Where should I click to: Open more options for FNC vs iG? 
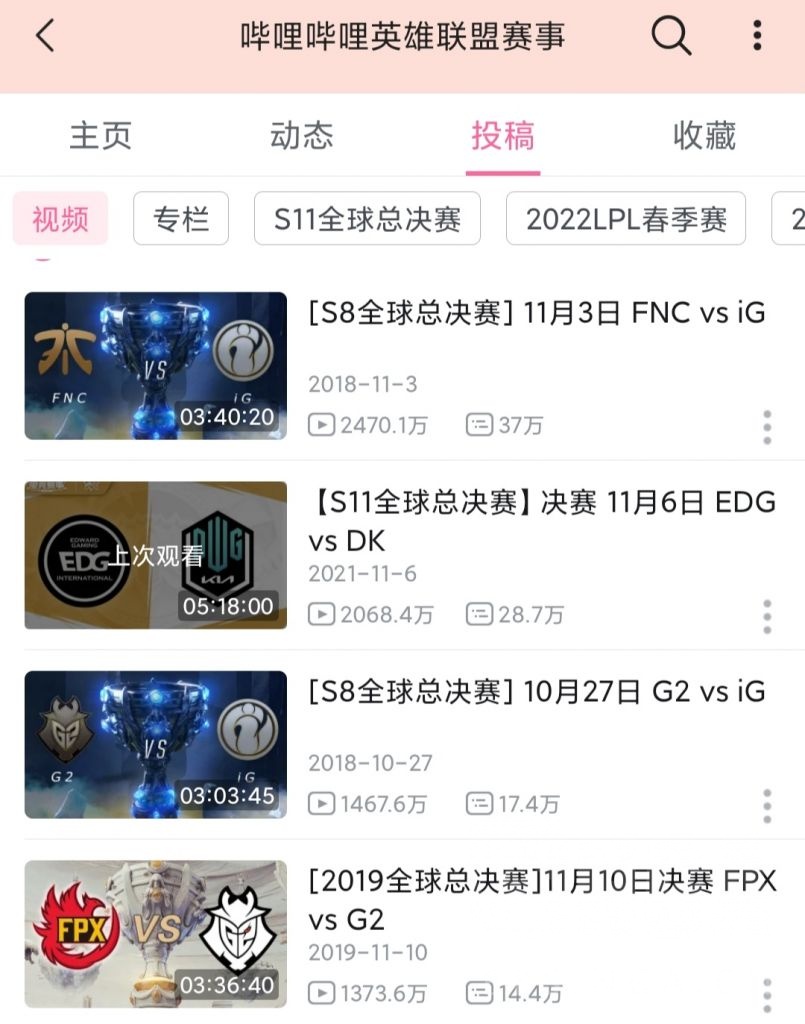click(x=767, y=427)
